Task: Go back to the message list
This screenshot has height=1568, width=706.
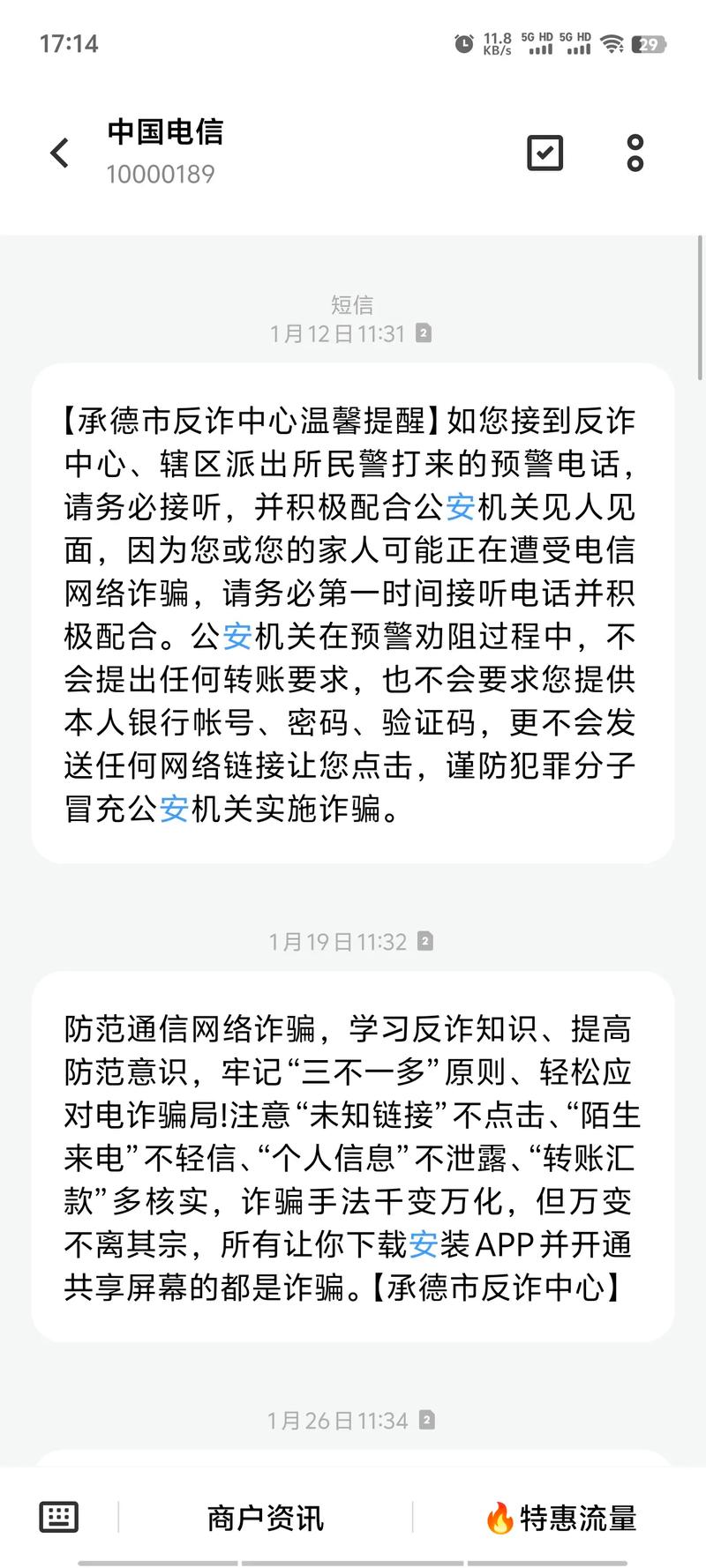Action: click(59, 153)
